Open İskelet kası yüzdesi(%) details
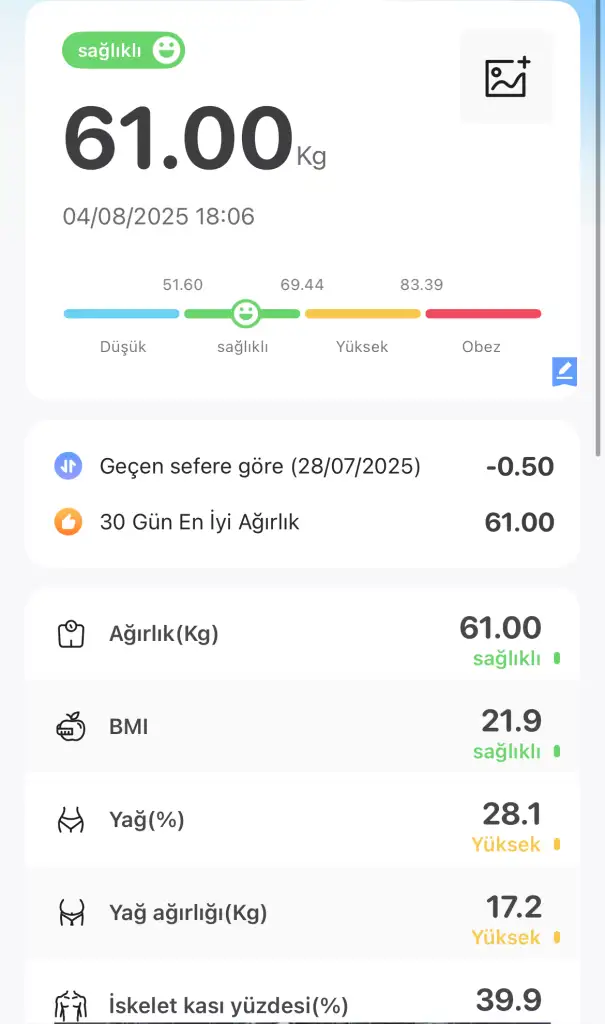The height and width of the screenshot is (1024, 605). [x=302, y=1001]
